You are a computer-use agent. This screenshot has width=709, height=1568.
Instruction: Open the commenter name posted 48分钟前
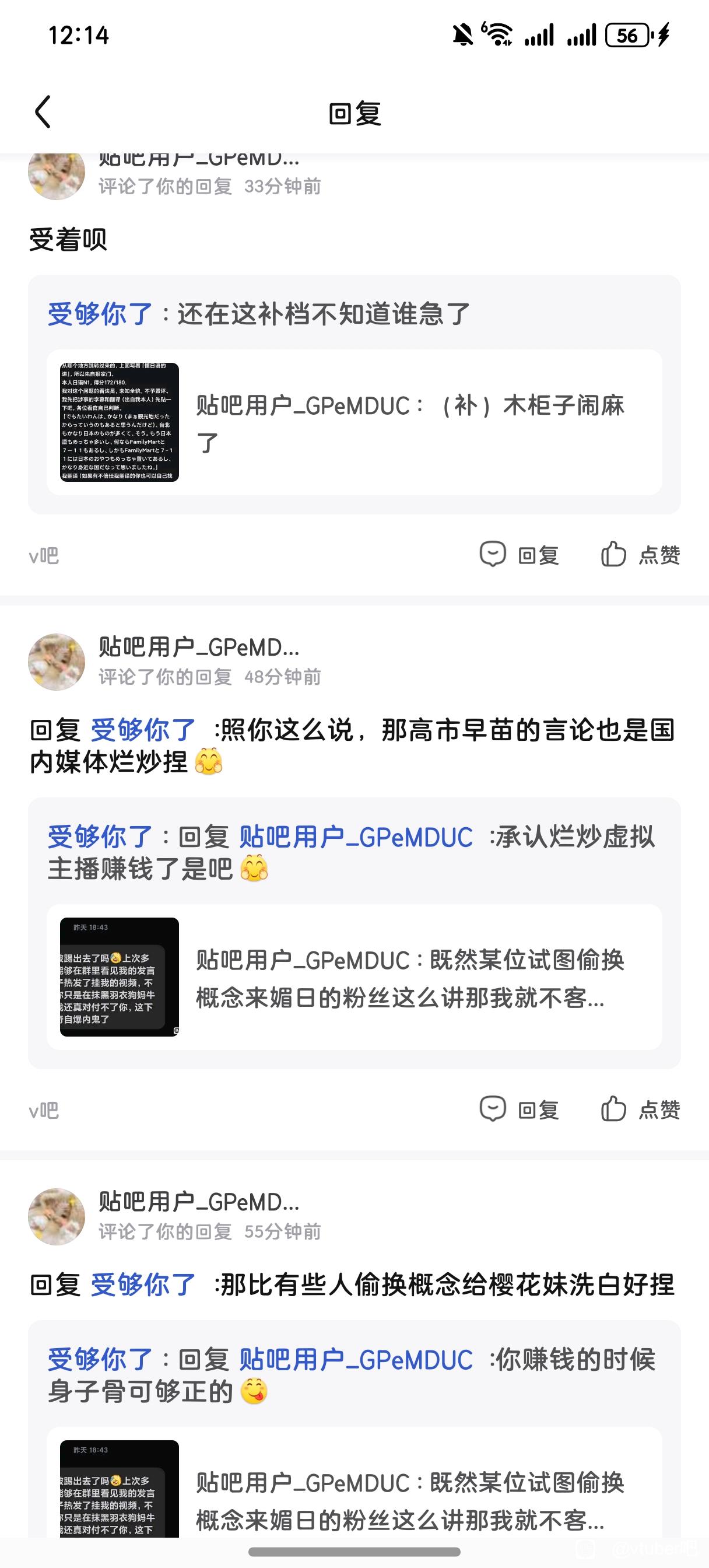coord(199,647)
